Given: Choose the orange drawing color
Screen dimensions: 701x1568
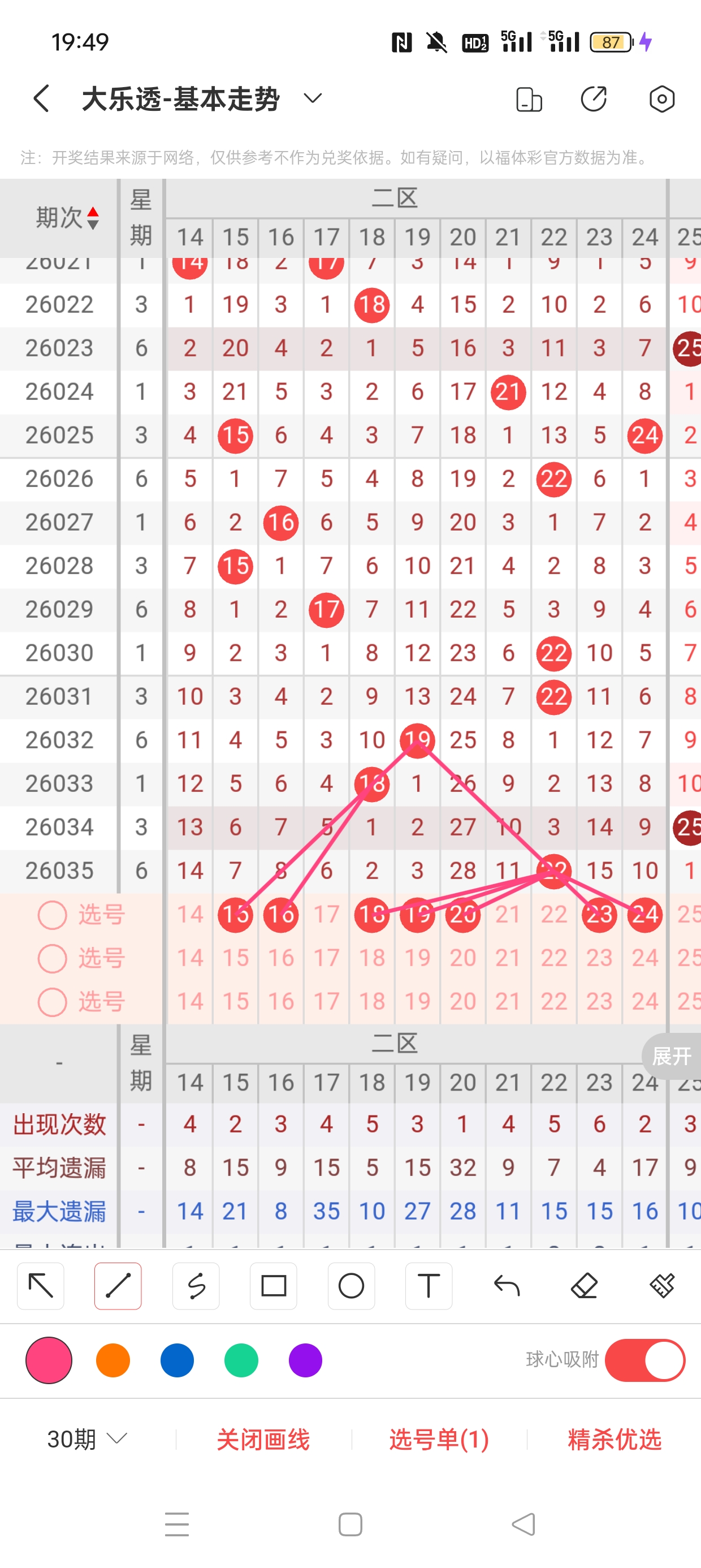Looking at the screenshot, I should 113,1360.
